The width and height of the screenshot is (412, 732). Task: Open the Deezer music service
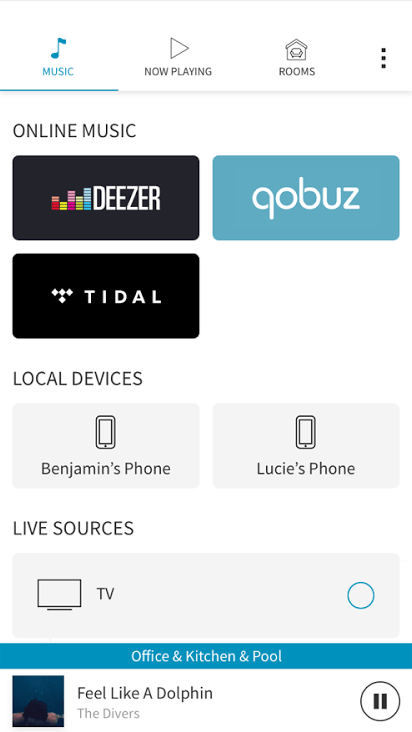tap(106, 197)
